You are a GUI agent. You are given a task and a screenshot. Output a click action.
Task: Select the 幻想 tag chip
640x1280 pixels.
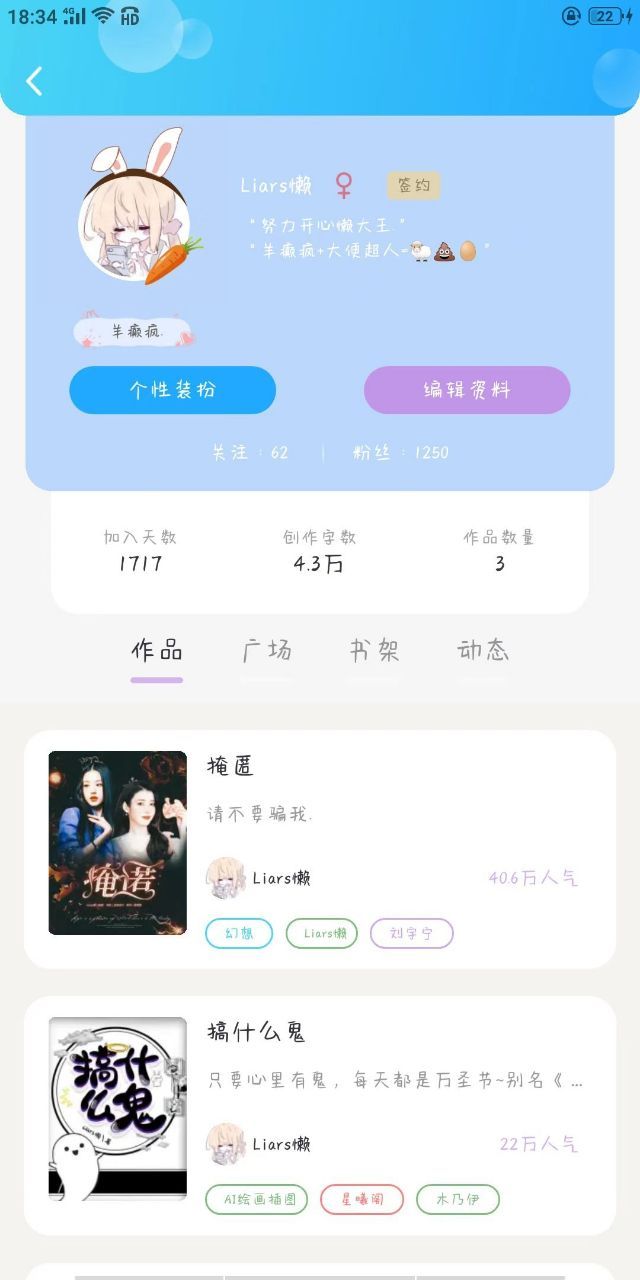(239, 933)
